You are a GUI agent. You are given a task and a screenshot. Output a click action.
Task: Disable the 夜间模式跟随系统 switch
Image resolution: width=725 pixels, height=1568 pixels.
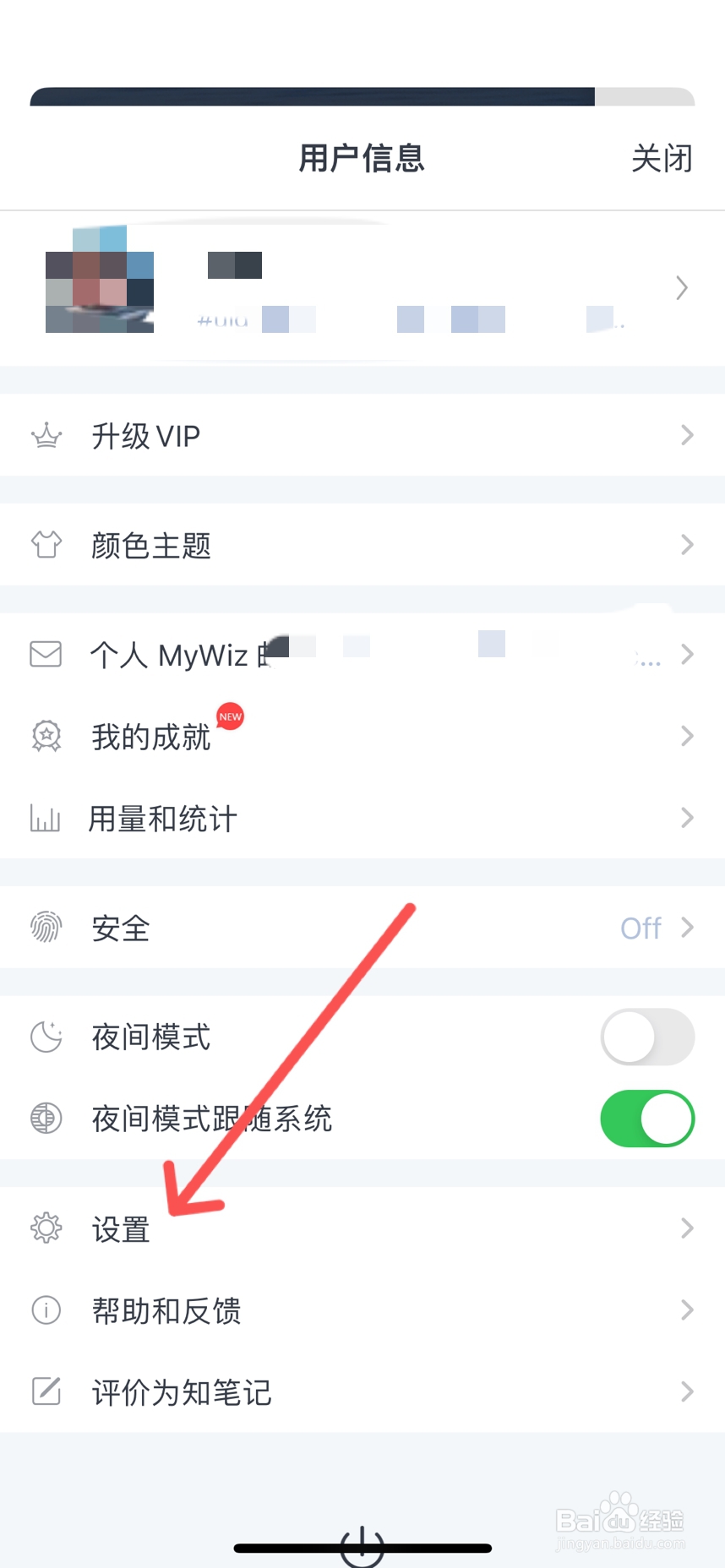pyautogui.click(x=647, y=1119)
